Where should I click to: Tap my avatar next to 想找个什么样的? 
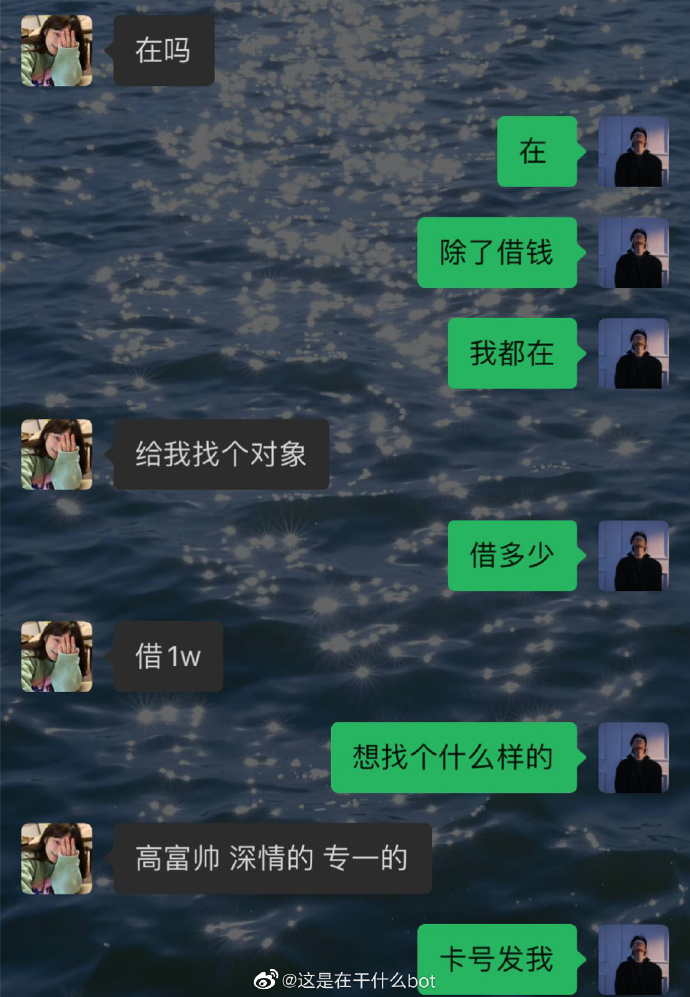click(633, 757)
